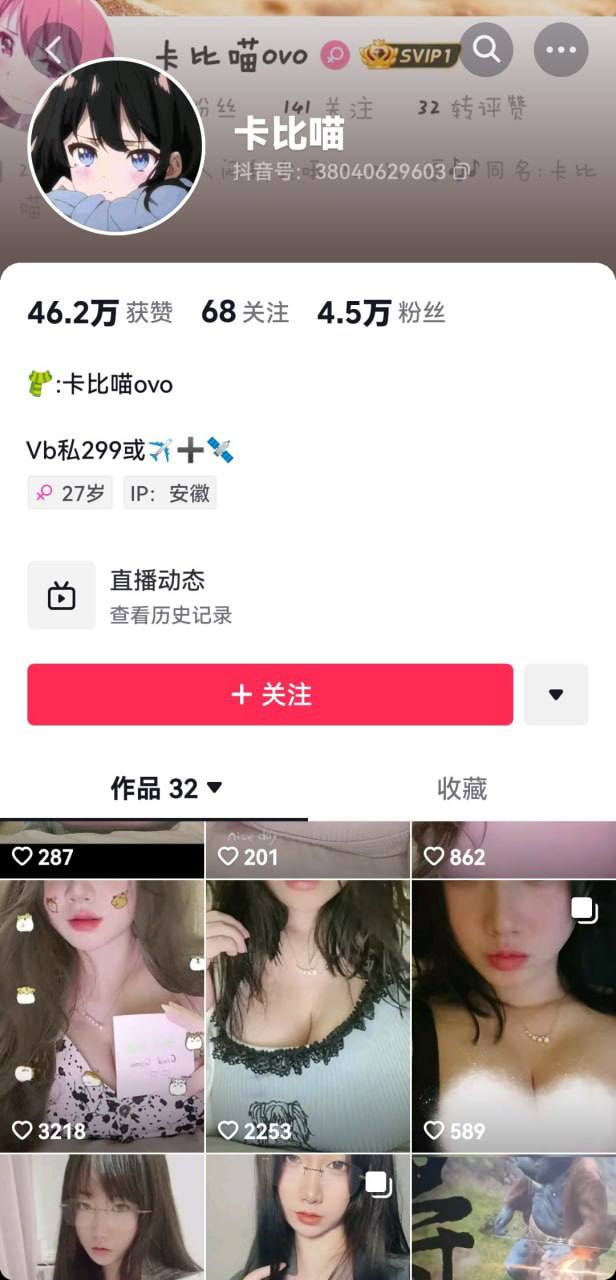View the 4.5万 粉丝 followers list
Screen dimensions: 616x1280
tap(380, 313)
